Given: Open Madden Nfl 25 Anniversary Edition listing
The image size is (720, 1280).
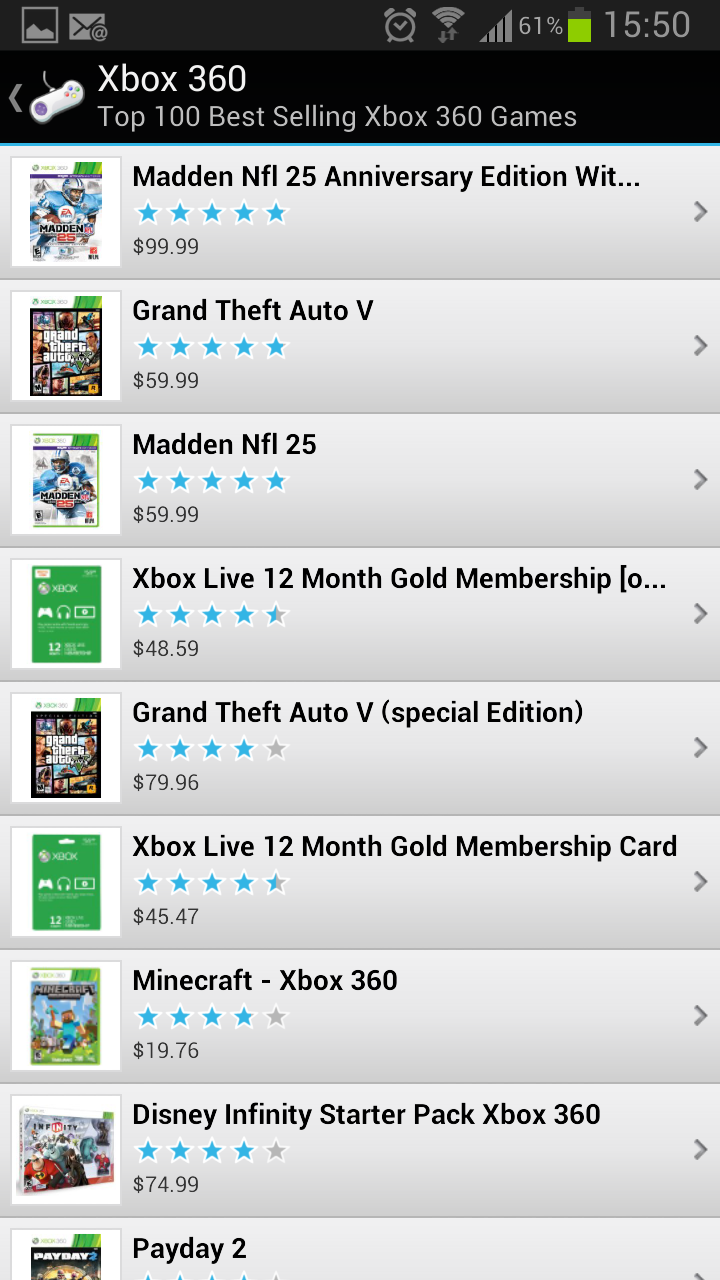Looking at the screenshot, I should tap(360, 212).
